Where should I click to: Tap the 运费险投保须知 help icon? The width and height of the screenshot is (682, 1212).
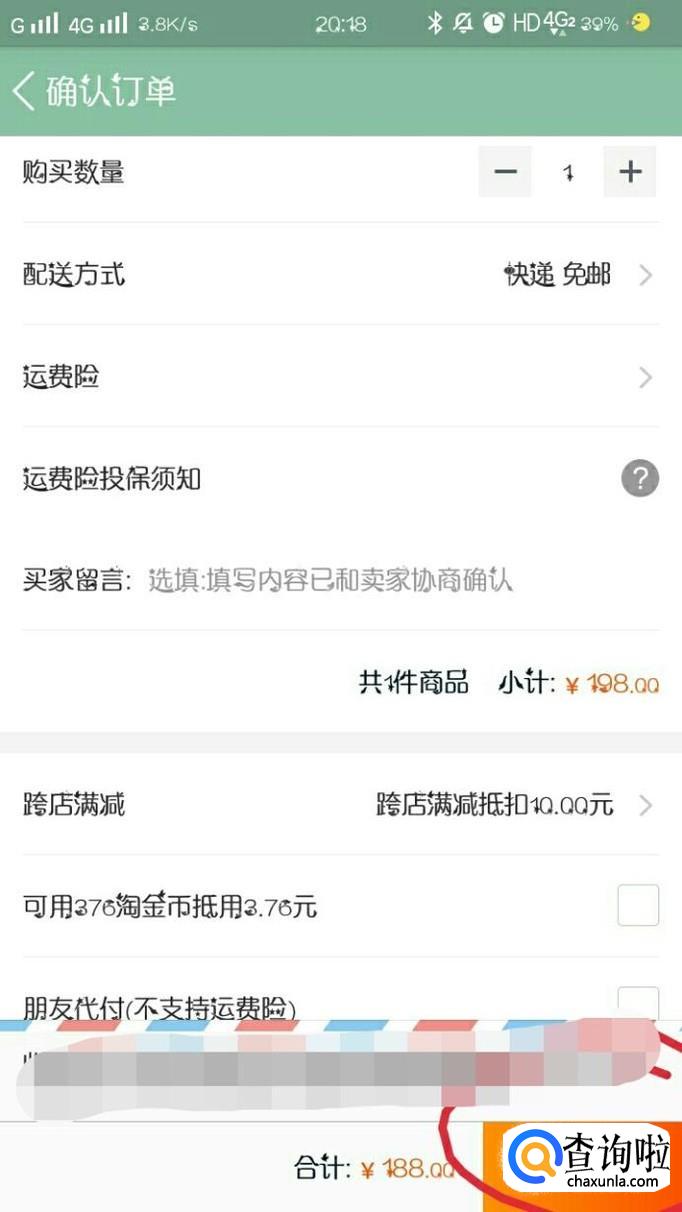(x=639, y=479)
